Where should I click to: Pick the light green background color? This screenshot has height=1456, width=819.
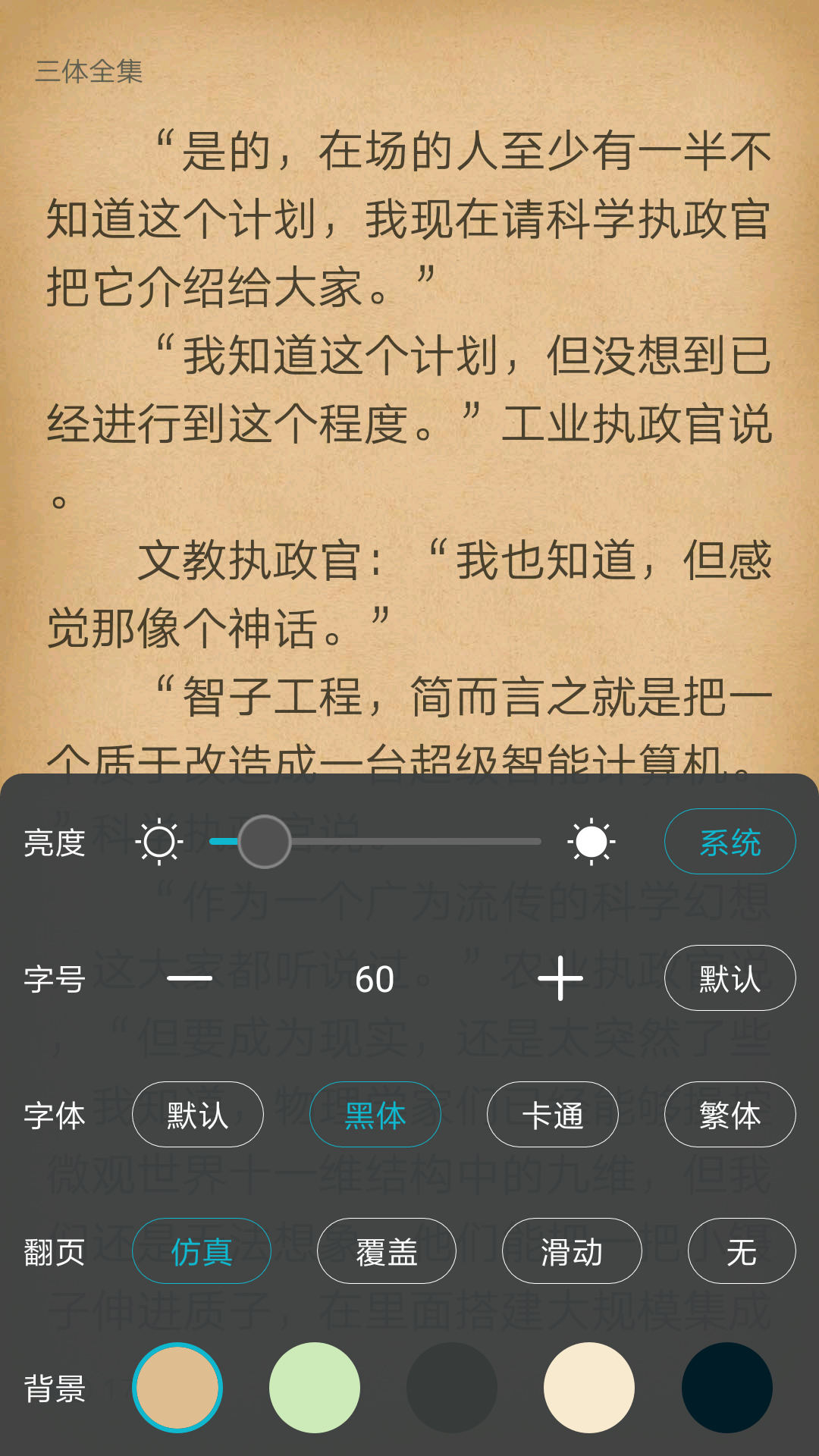(315, 1388)
